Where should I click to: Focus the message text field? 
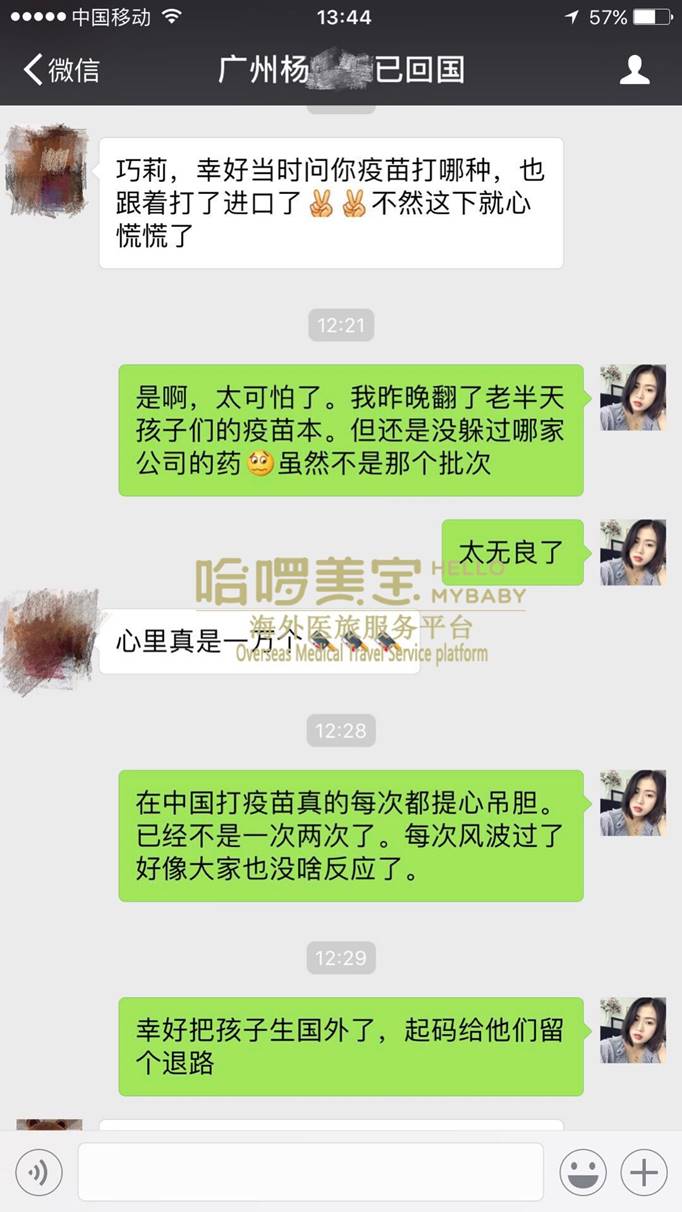[310, 1171]
